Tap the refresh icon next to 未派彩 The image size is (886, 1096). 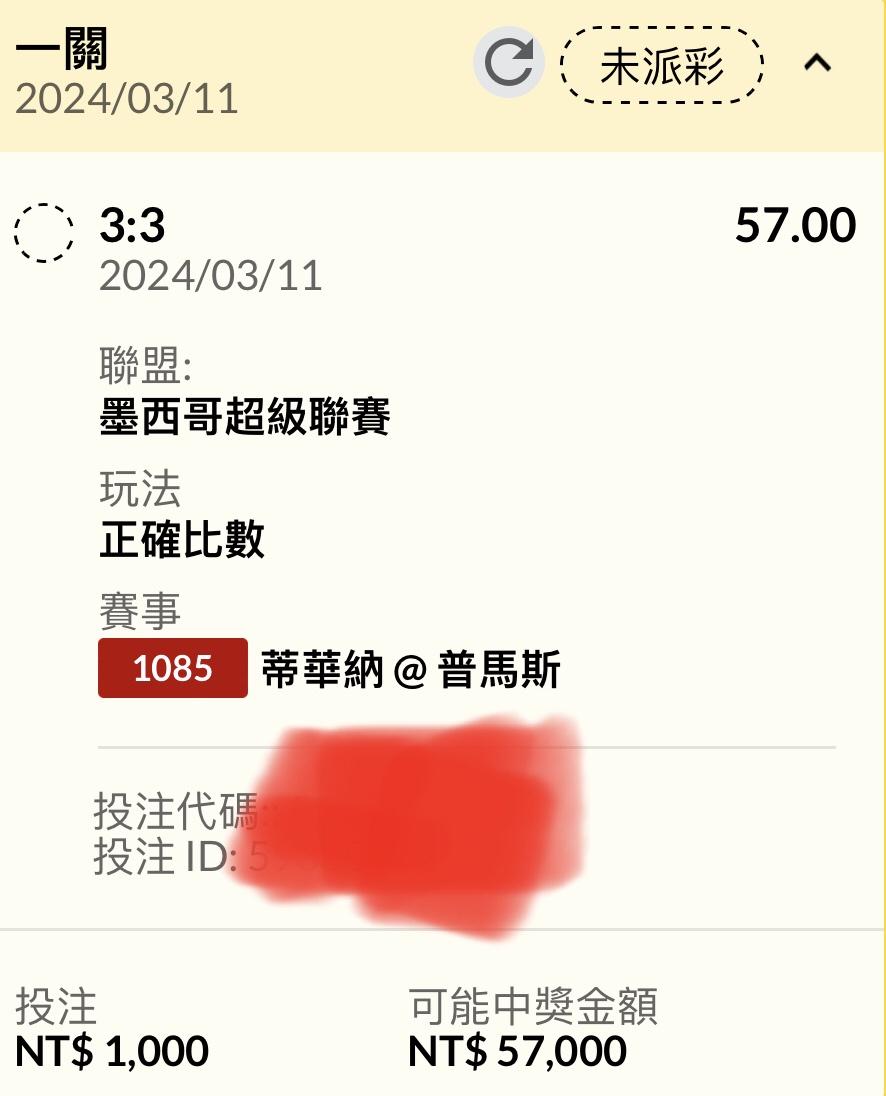(508, 63)
